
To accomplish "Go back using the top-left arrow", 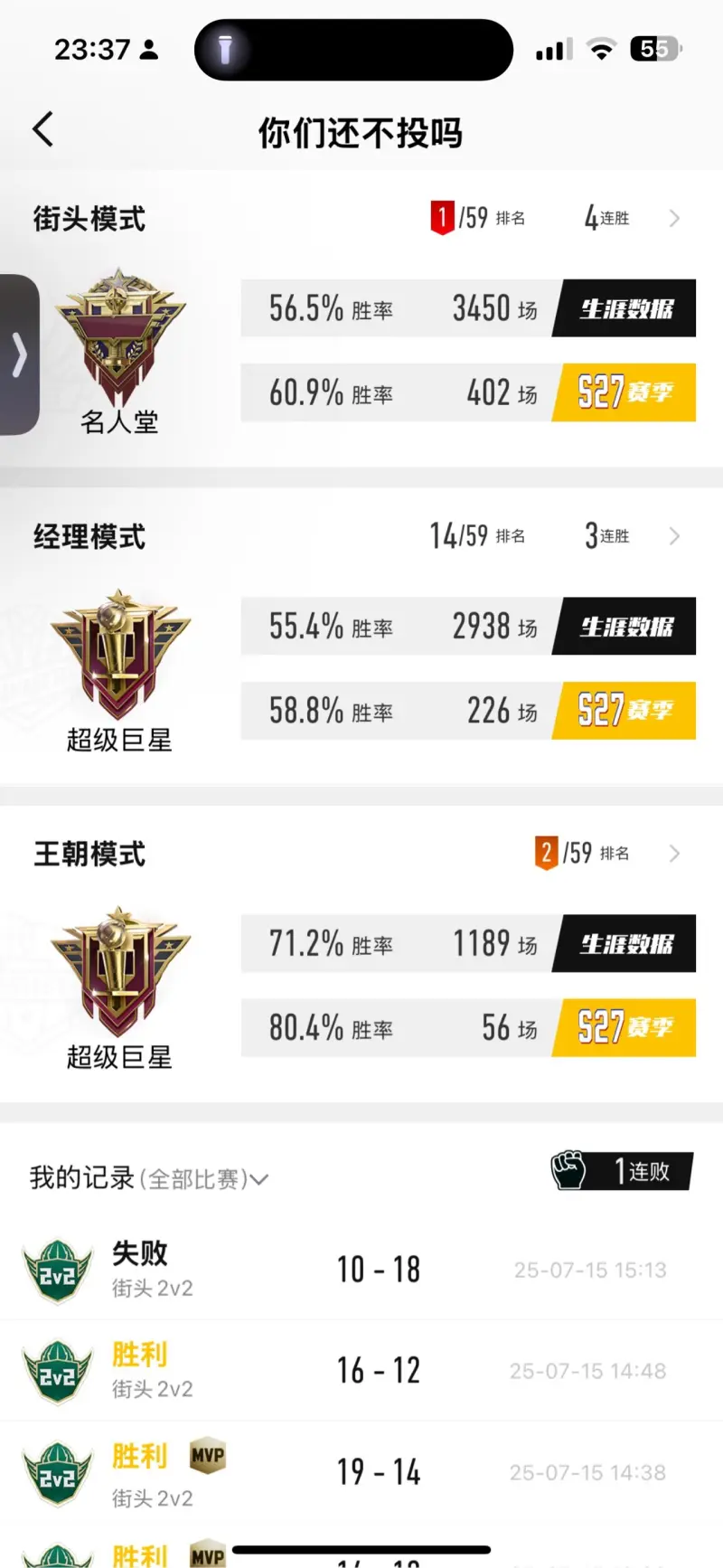I will [43, 130].
